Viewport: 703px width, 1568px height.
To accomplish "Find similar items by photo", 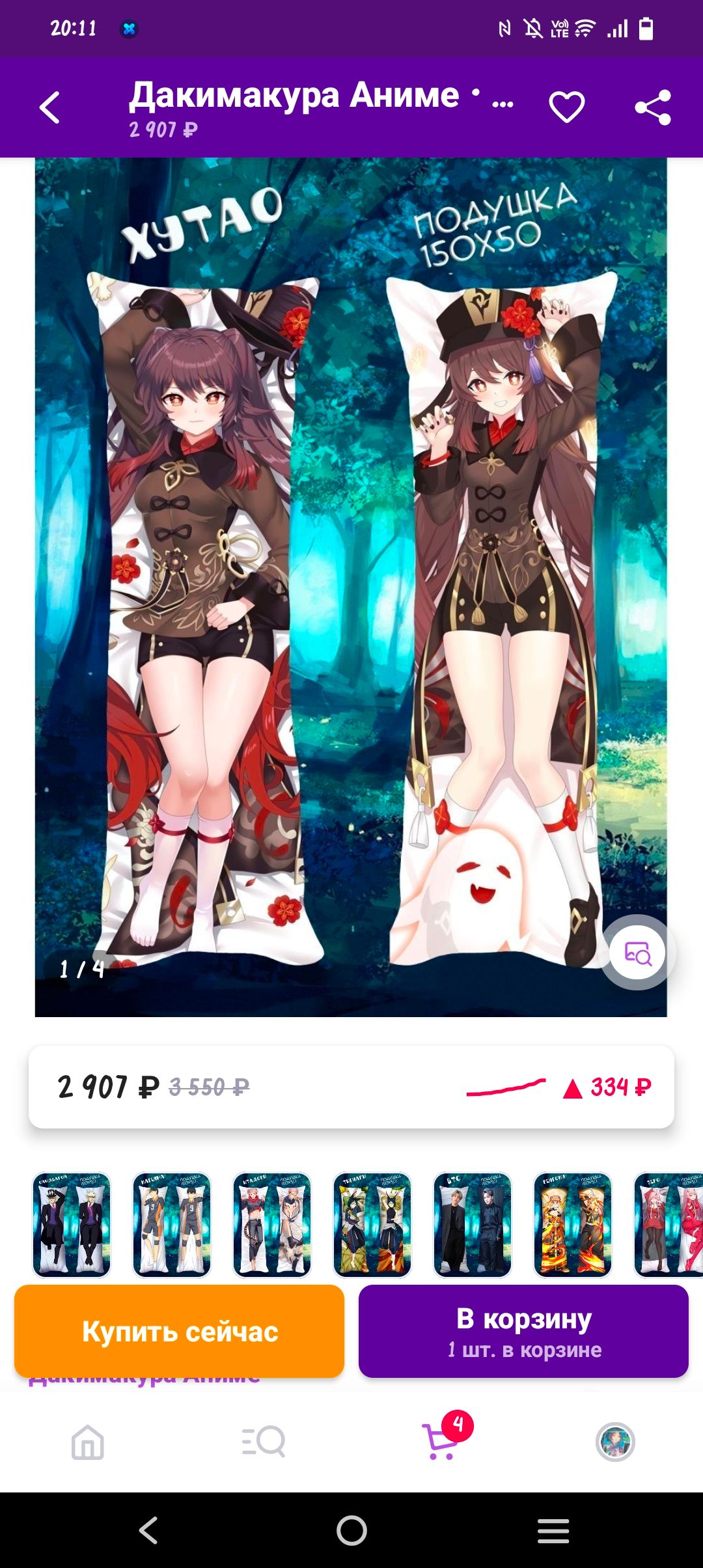I will coord(637,953).
